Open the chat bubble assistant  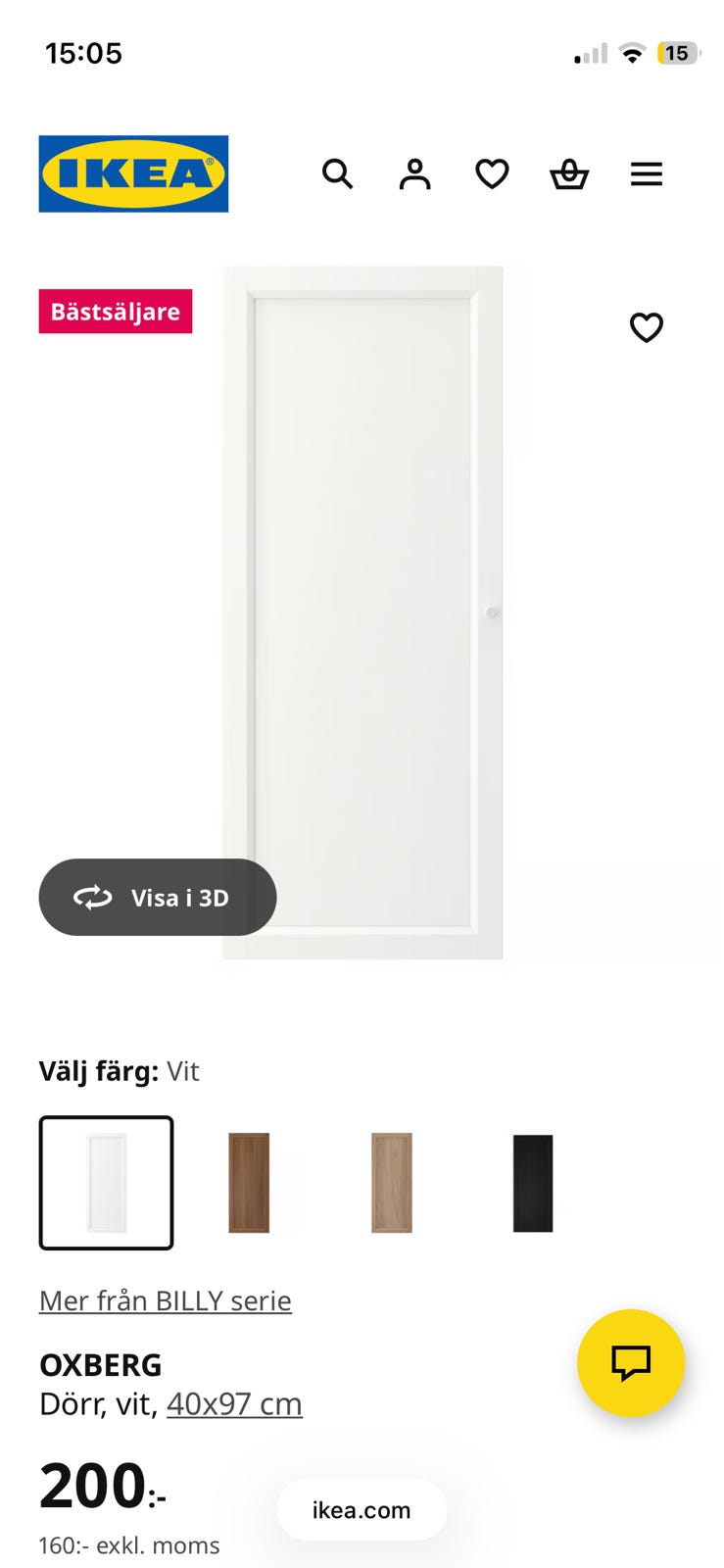(x=631, y=1362)
